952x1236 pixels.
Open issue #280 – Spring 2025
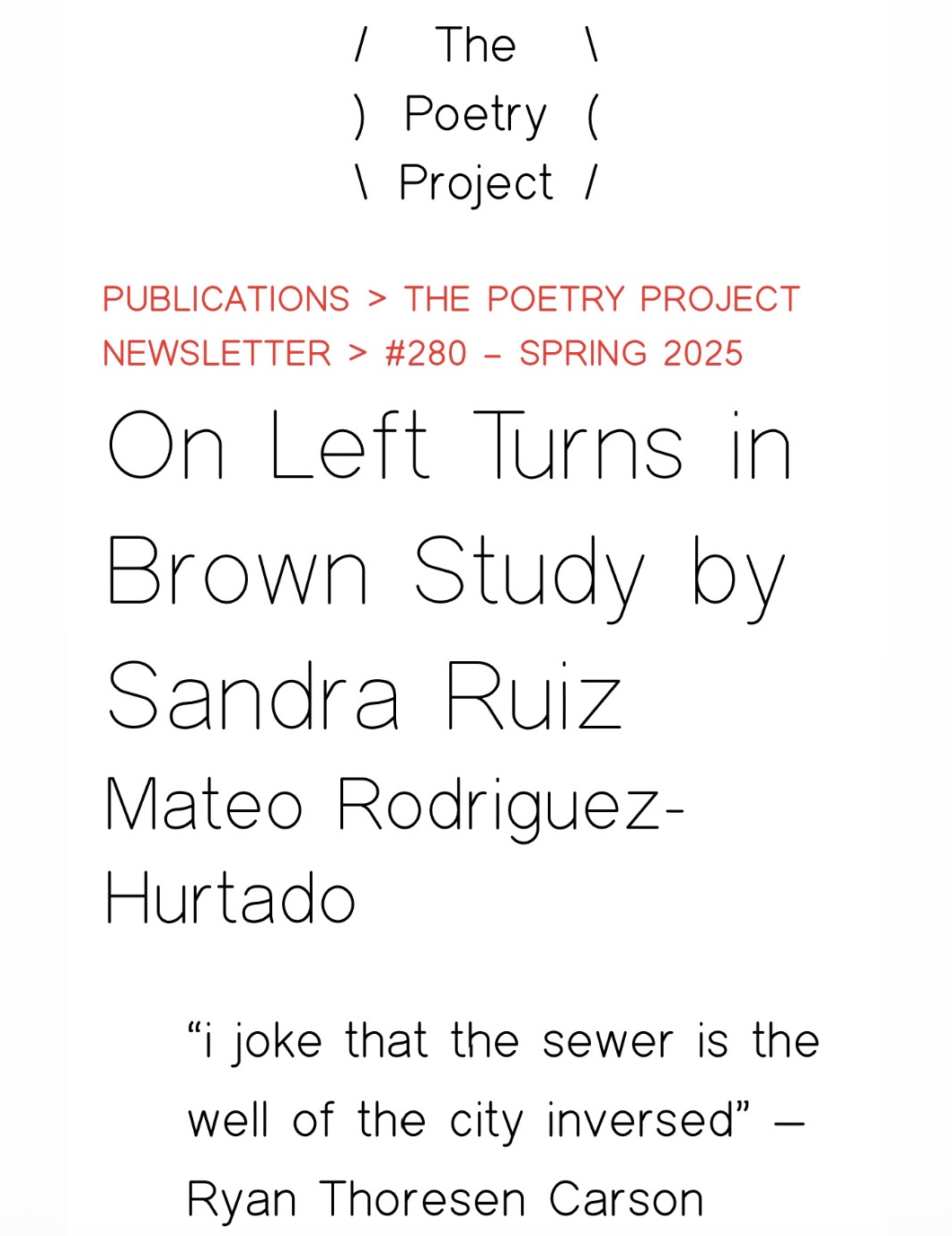(563, 354)
